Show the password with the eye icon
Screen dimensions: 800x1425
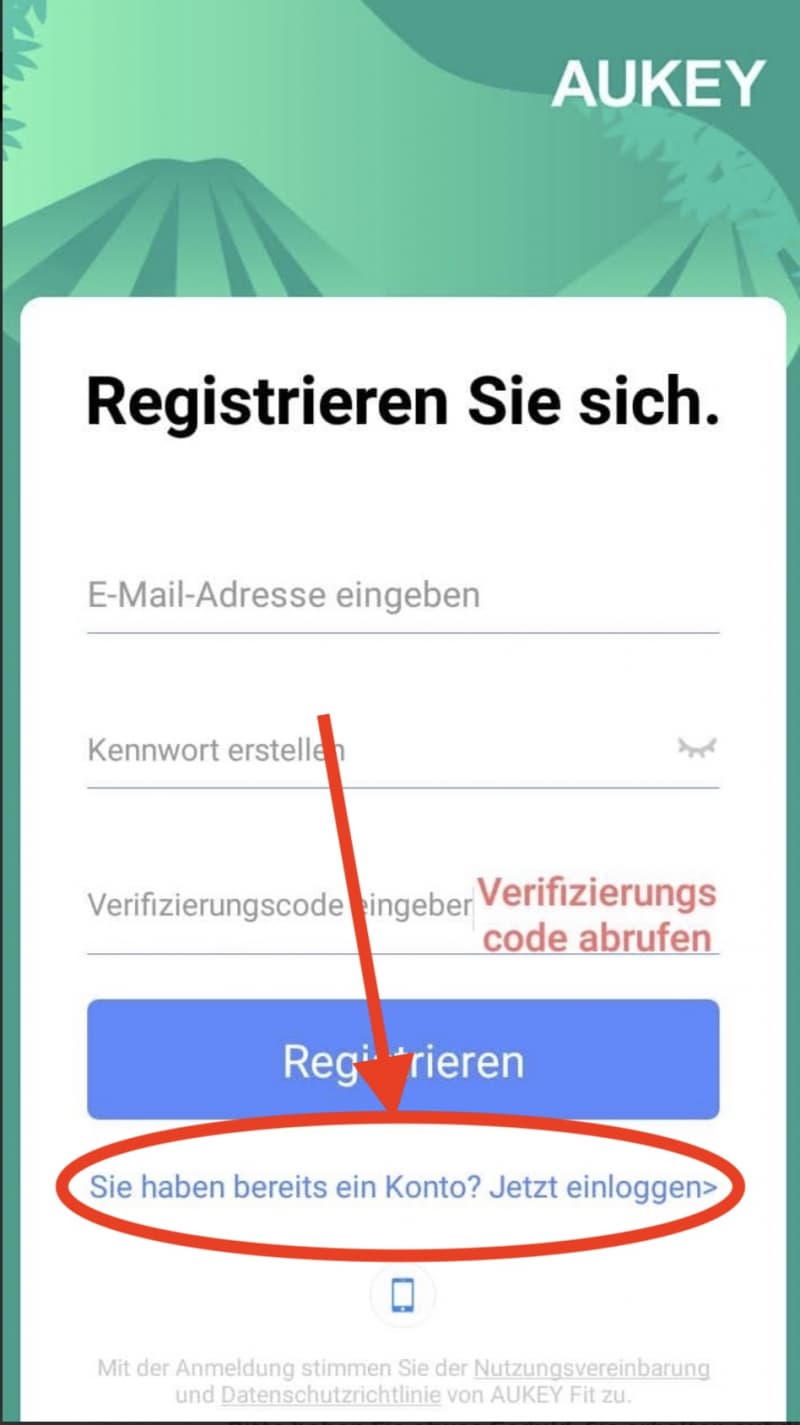(697, 748)
